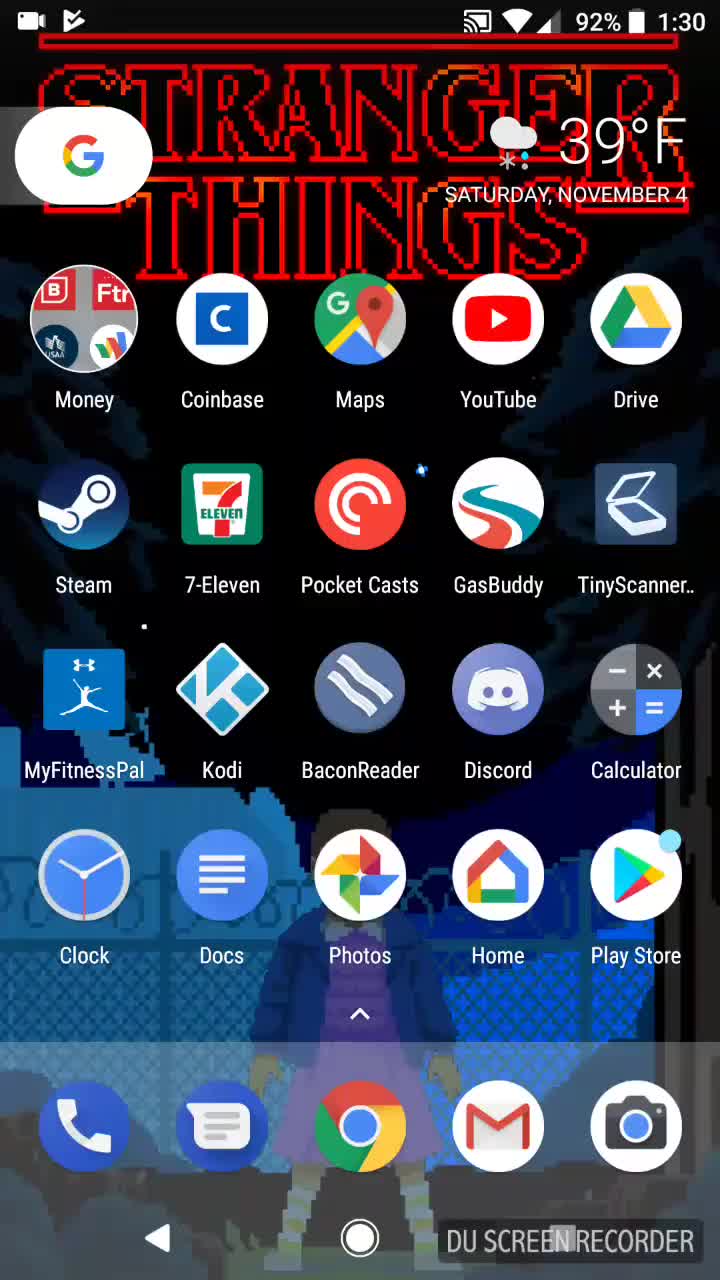Open GasBuddy
The height and width of the screenshot is (1280, 720).
pyautogui.click(x=498, y=505)
